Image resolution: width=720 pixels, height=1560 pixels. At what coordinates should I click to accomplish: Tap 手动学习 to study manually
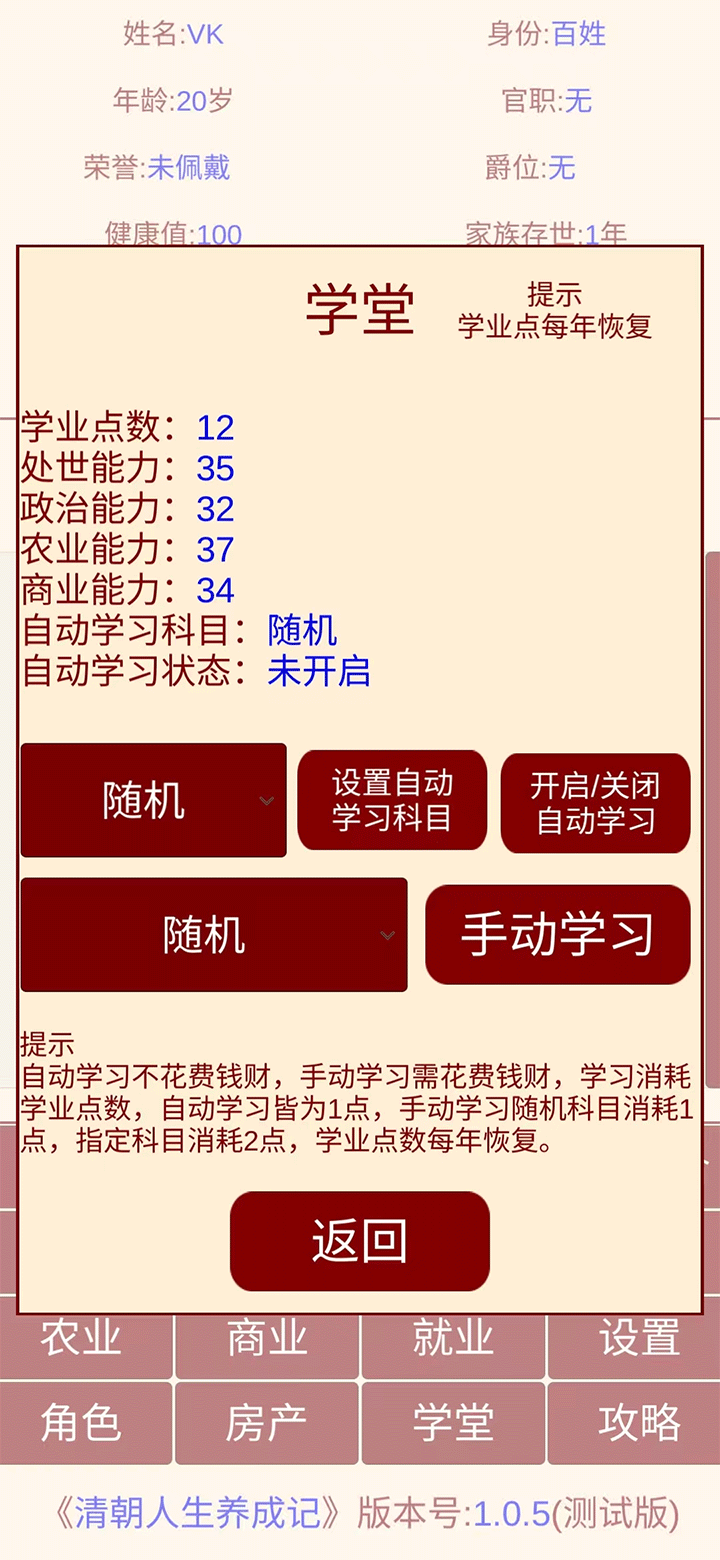click(558, 935)
